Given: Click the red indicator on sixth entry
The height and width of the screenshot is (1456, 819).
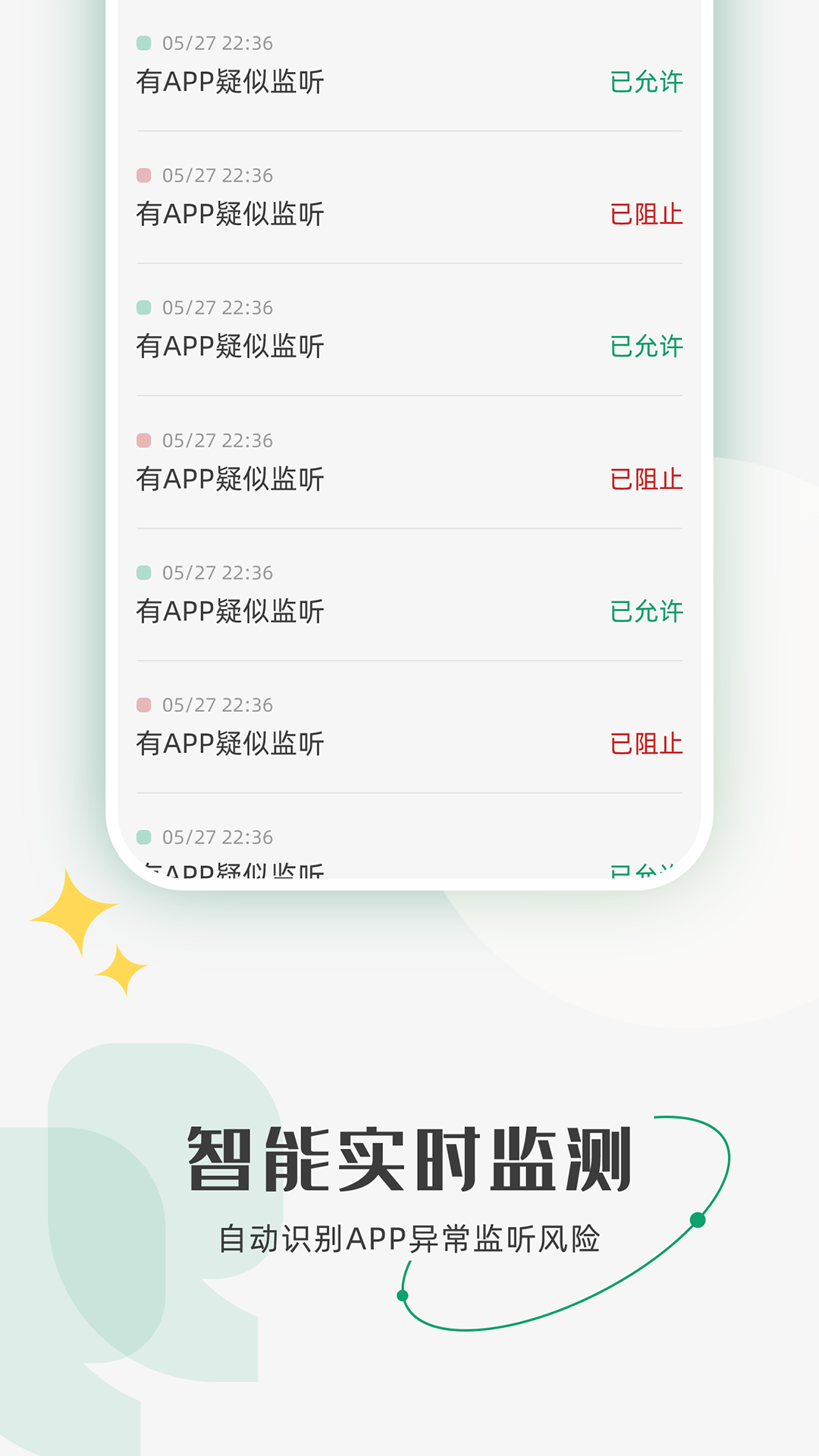Looking at the screenshot, I should point(144,705).
